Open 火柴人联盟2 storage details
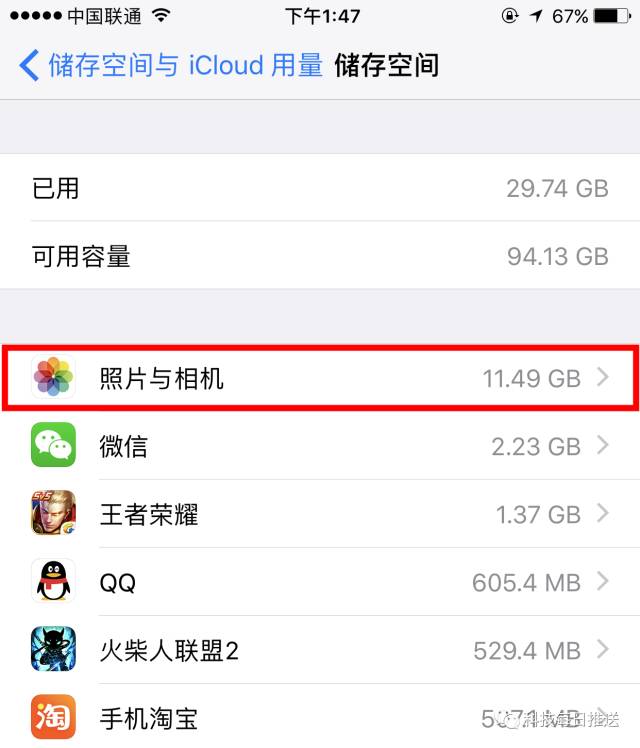 click(x=320, y=650)
